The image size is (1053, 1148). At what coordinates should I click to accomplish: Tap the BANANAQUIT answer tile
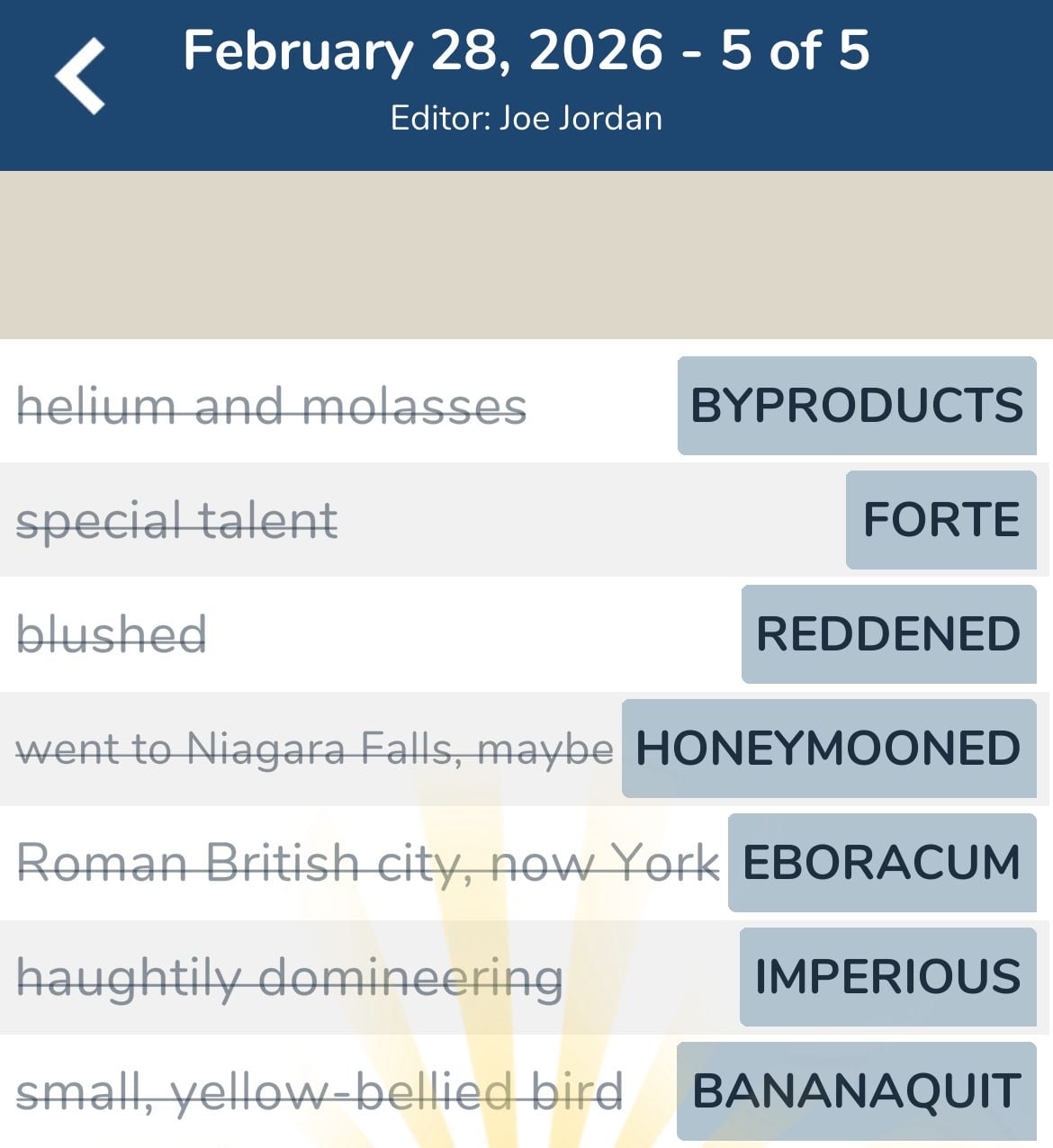[855, 1091]
